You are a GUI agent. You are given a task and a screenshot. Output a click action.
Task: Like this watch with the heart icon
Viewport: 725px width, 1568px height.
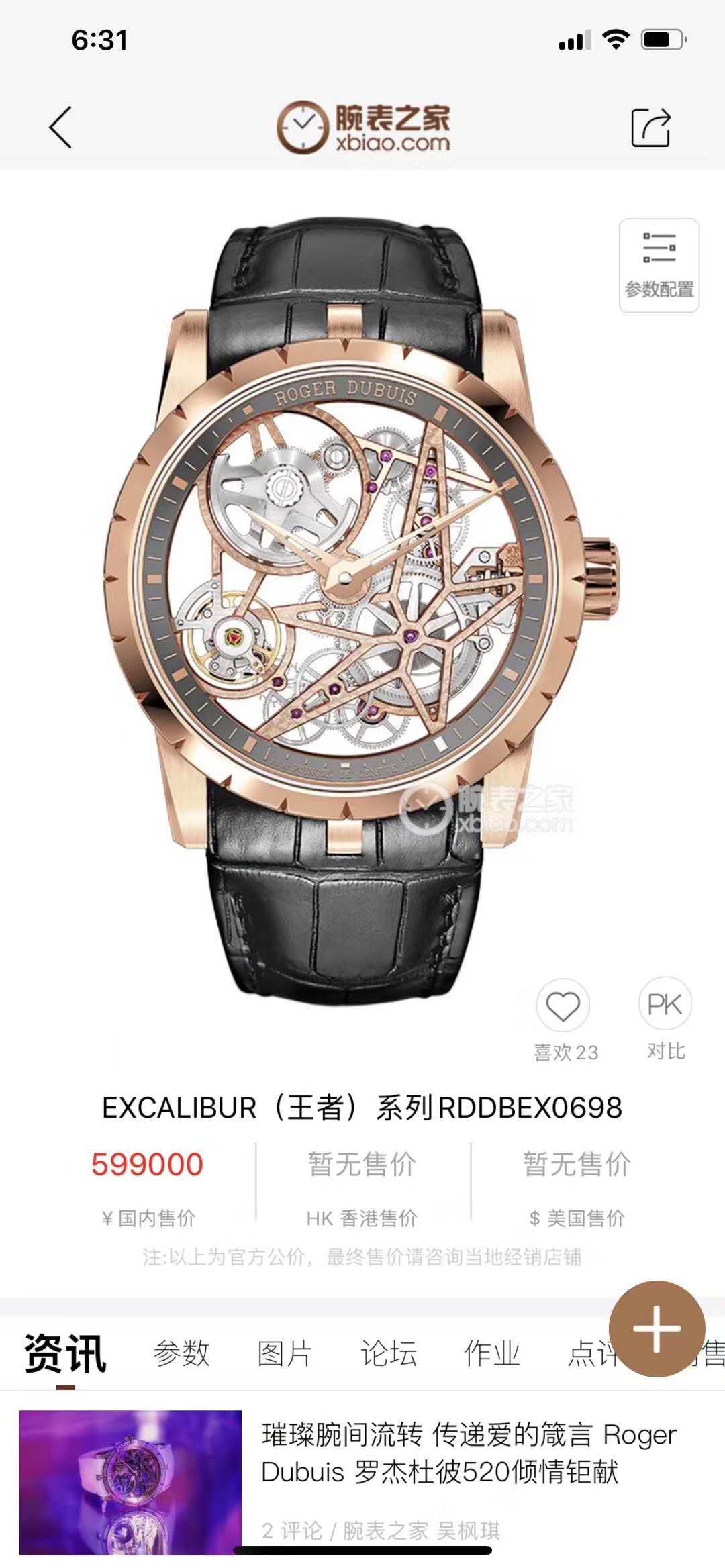coord(563,1006)
